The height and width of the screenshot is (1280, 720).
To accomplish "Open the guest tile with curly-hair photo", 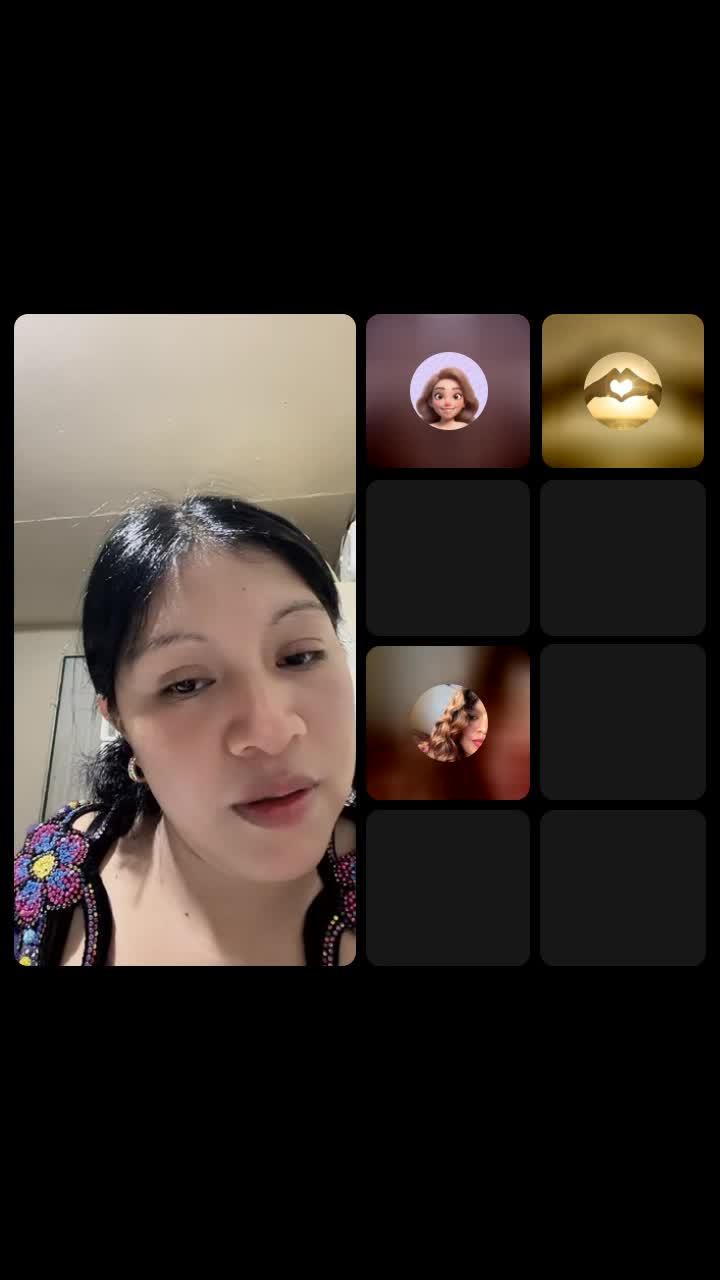I will [448, 722].
